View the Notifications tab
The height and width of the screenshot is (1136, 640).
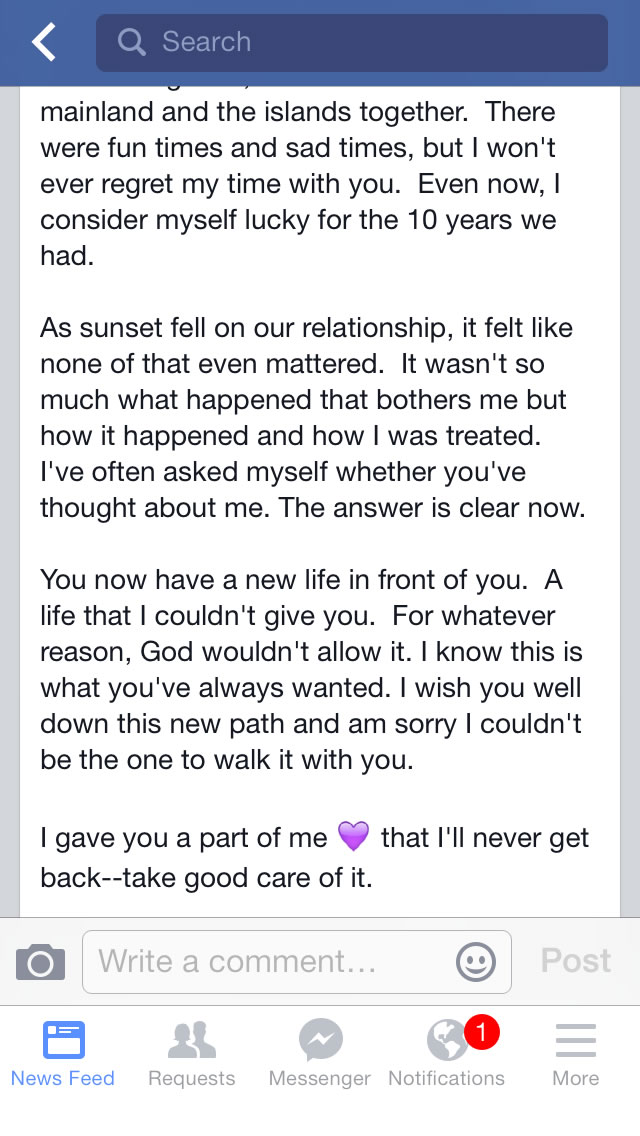click(446, 1053)
